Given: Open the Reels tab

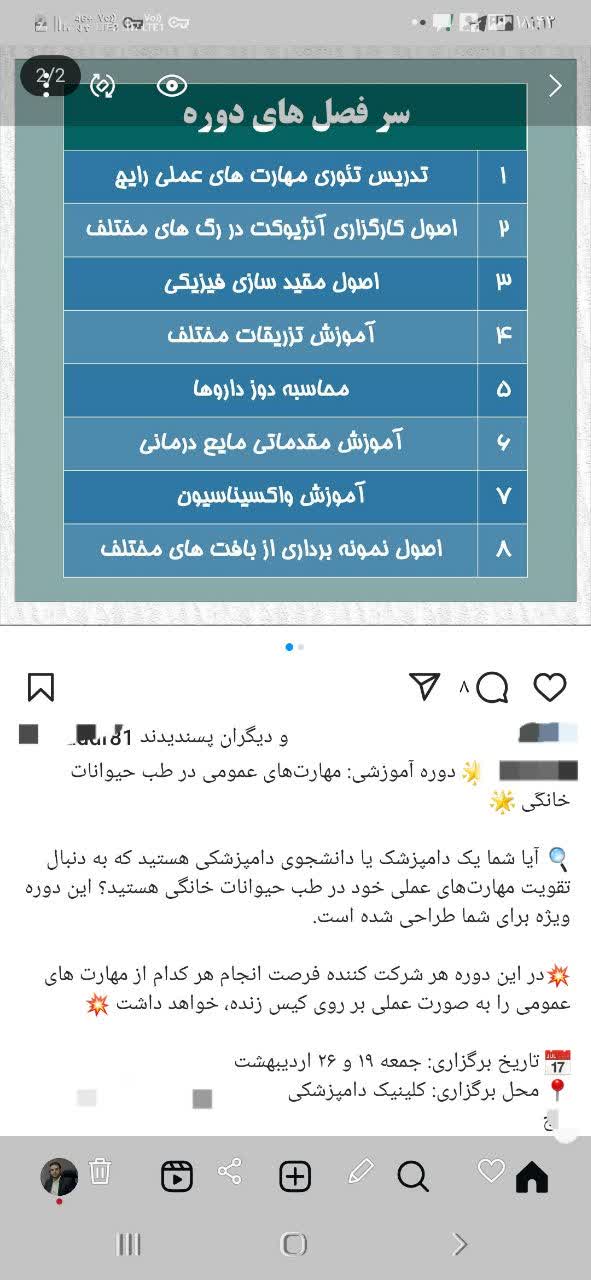Looking at the screenshot, I should coord(177,1177).
